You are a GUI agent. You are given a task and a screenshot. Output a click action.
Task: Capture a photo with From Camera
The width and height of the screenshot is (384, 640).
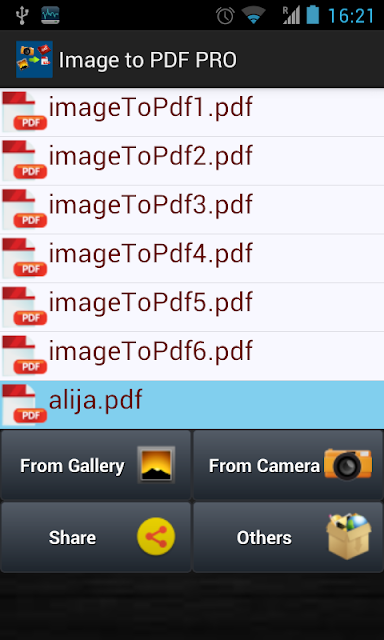point(288,465)
